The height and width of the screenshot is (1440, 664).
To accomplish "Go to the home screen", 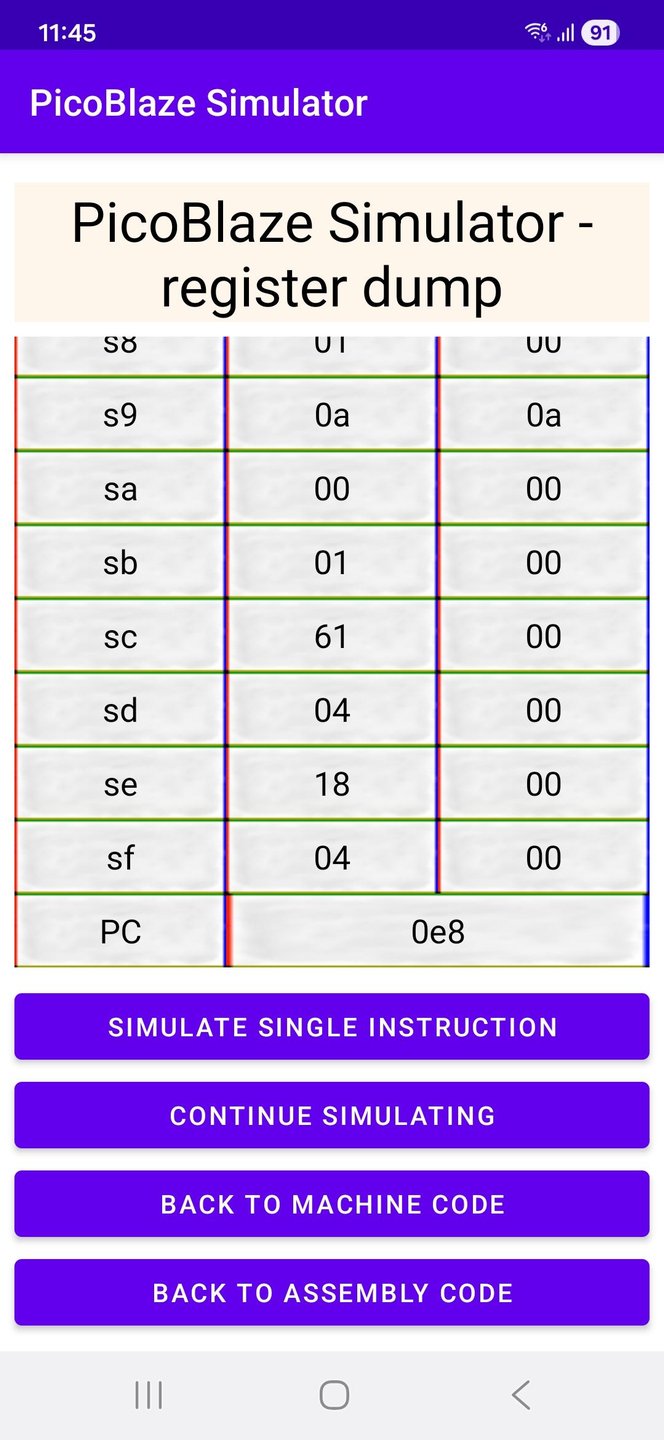I will [334, 1395].
